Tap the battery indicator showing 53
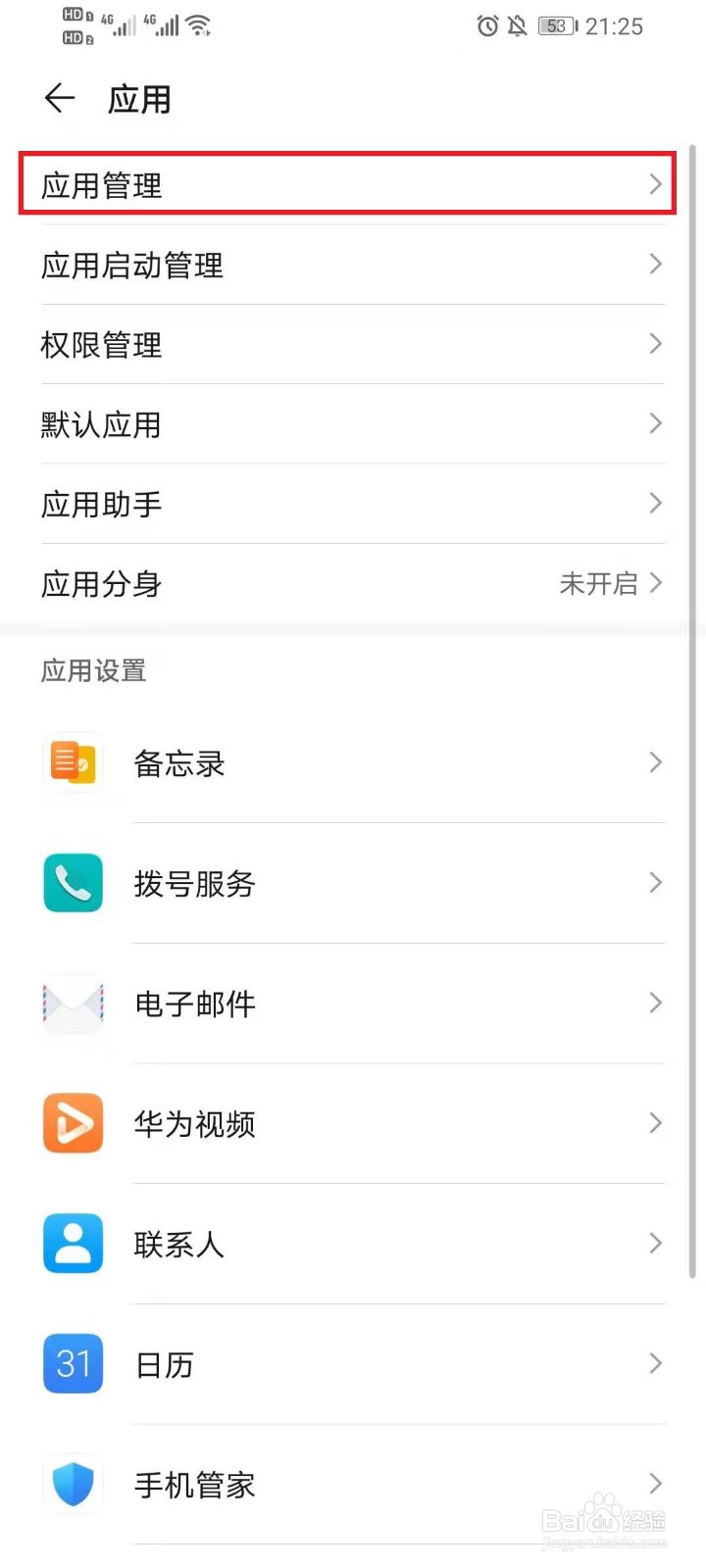 pos(556,26)
